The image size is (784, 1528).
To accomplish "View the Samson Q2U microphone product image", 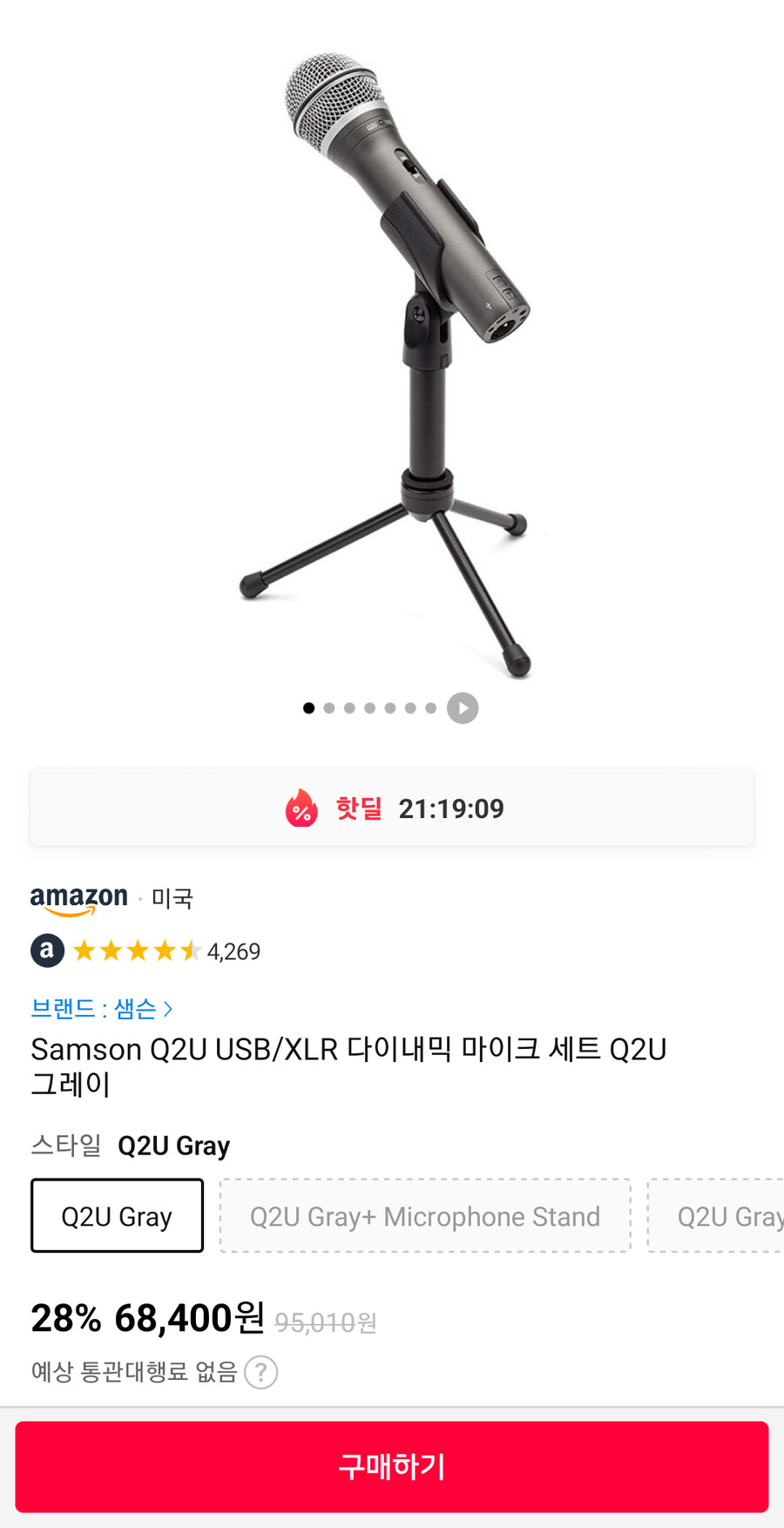I will 392,348.
